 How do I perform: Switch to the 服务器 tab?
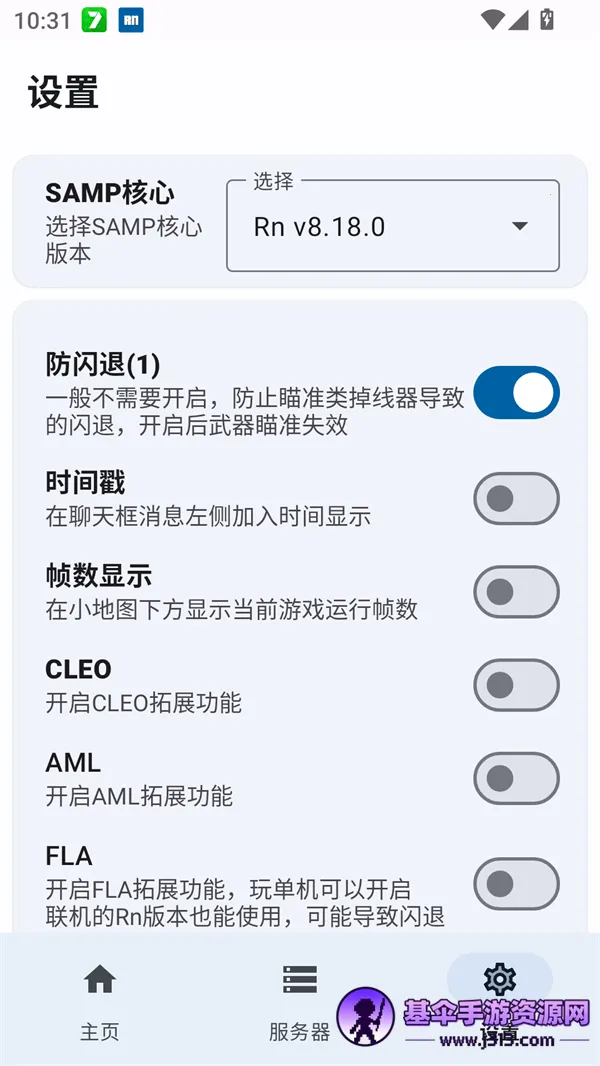(300, 999)
